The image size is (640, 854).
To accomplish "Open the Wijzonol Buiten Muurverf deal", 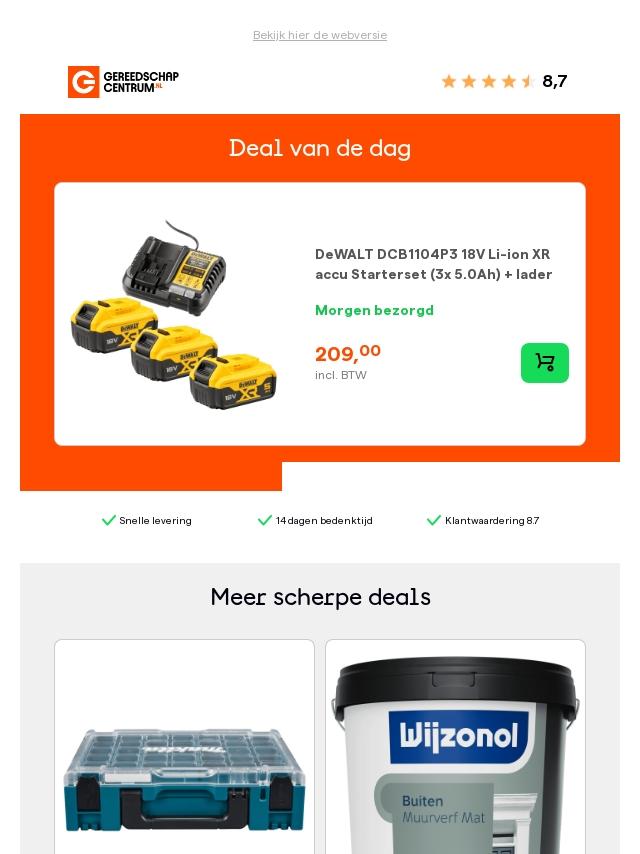I will click(x=455, y=760).
